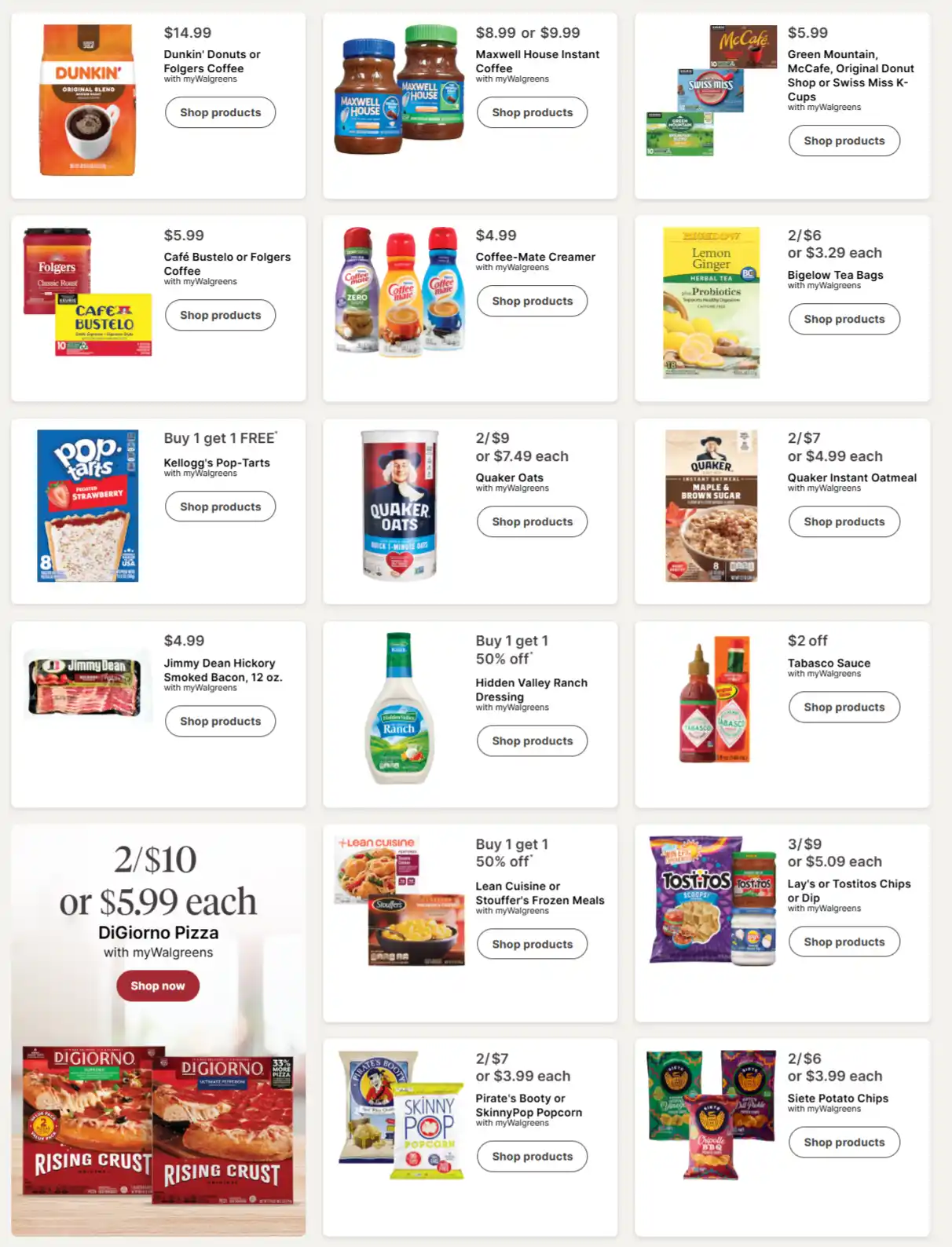Shop Hidden Valley Ranch Dressing products
This screenshot has height=1247, width=952.
[532, 741]
